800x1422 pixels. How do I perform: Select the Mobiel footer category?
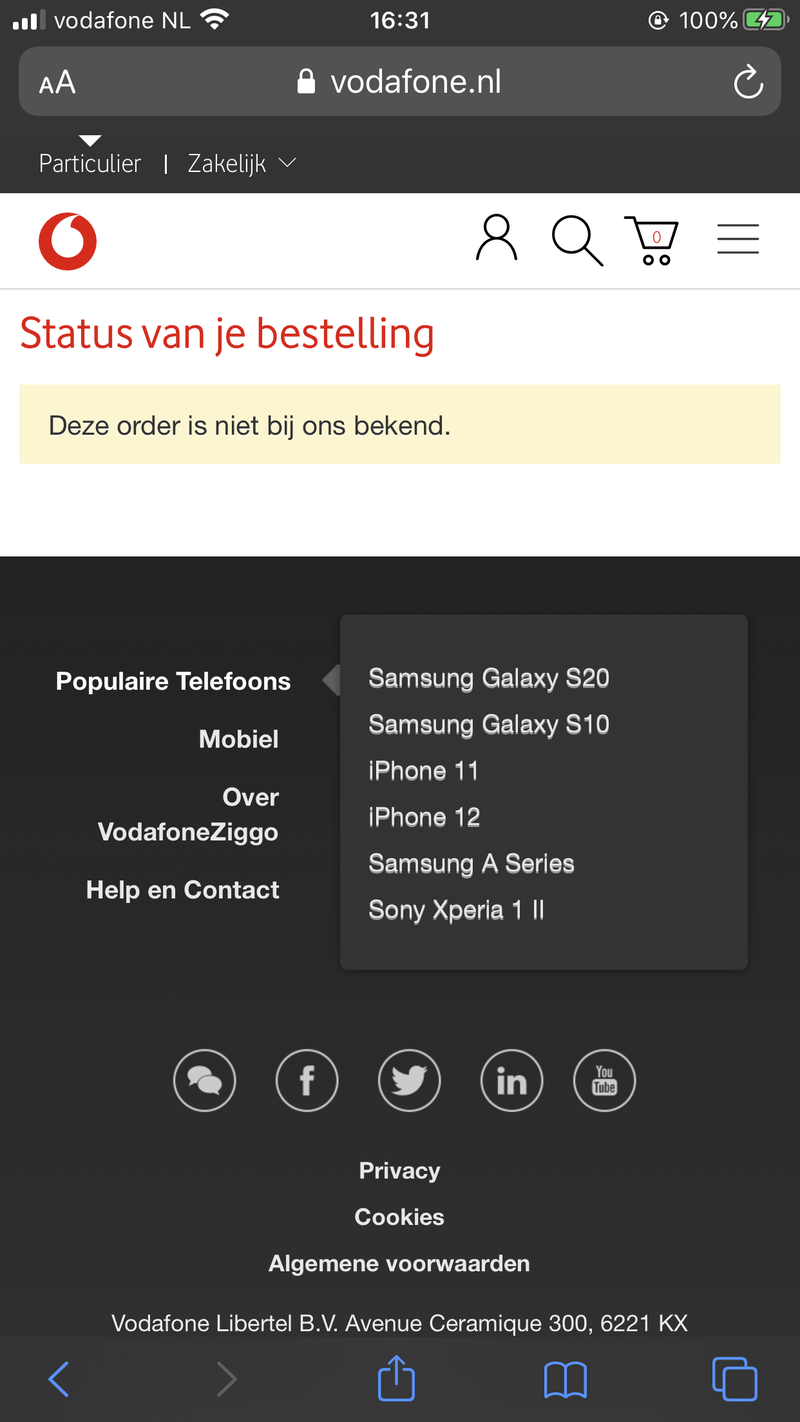pos(238,739)
